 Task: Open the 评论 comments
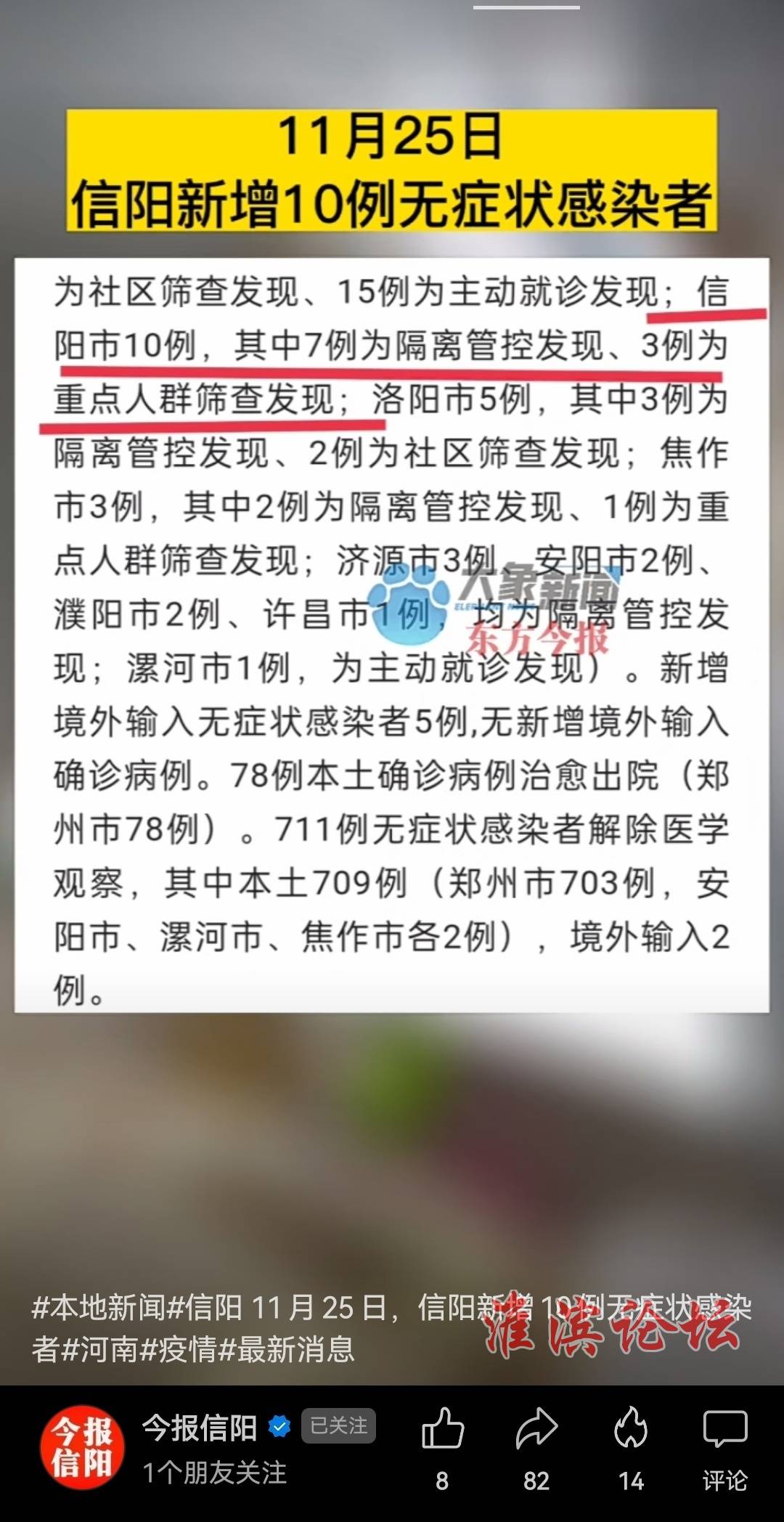(x=724, y=1441)
